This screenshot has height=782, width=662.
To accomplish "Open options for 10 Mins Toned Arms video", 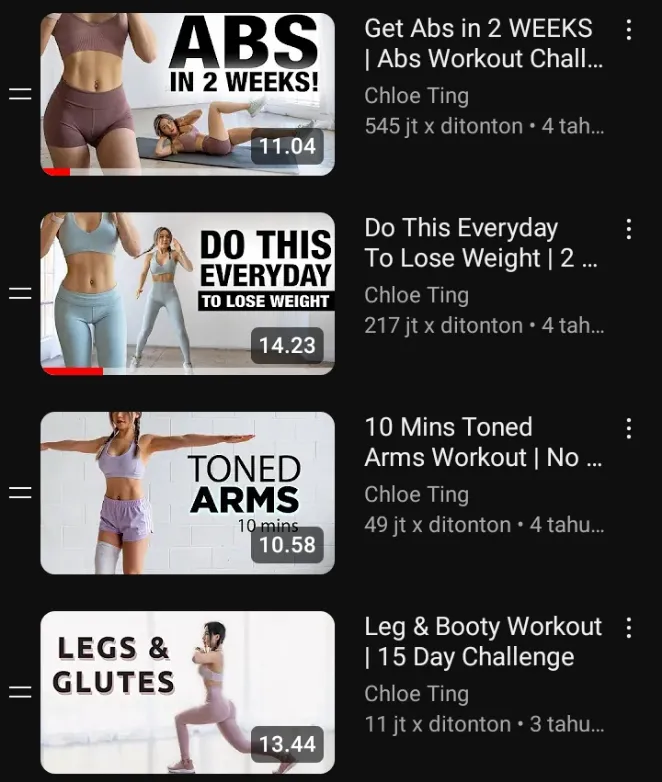I will click(x=628, y=429).
